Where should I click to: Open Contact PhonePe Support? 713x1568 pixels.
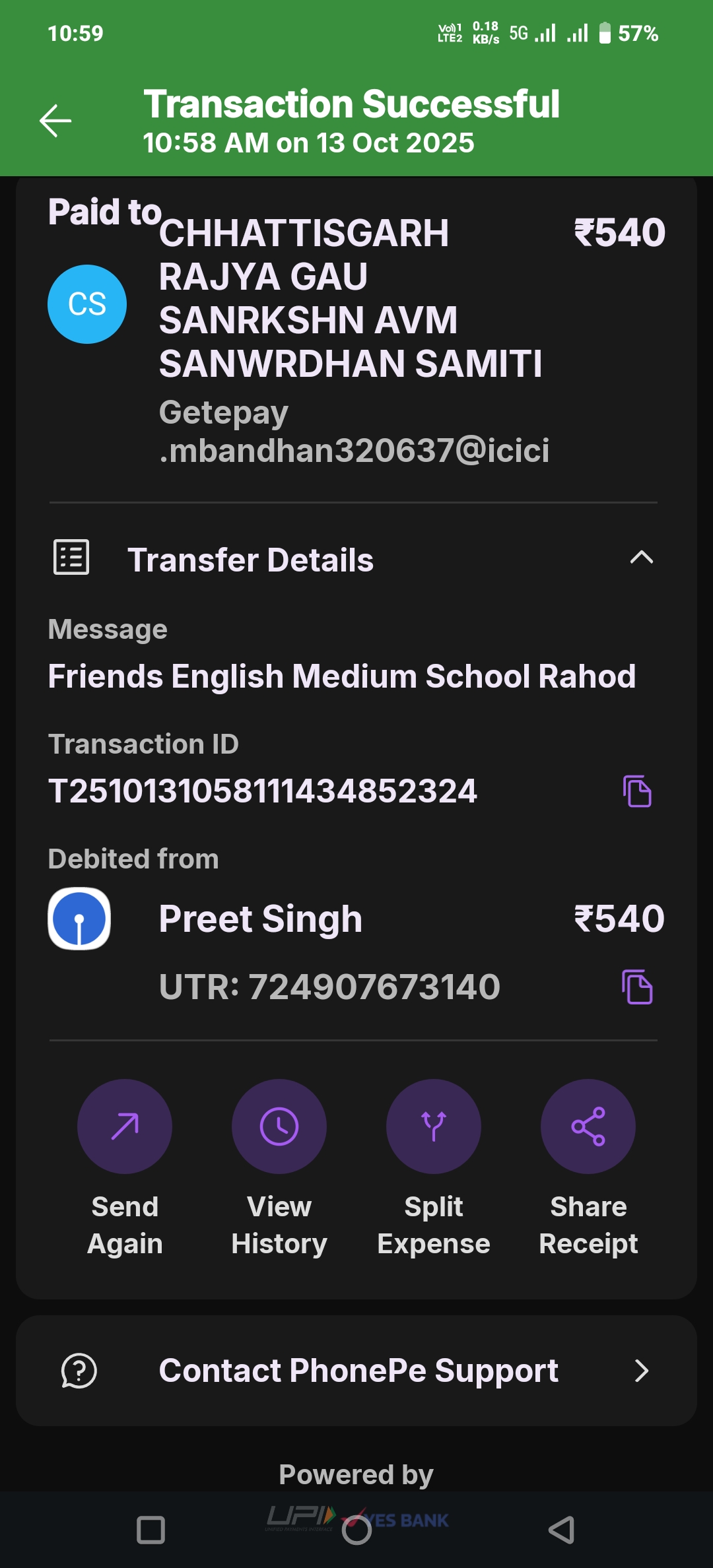(x=356, y=1371)
